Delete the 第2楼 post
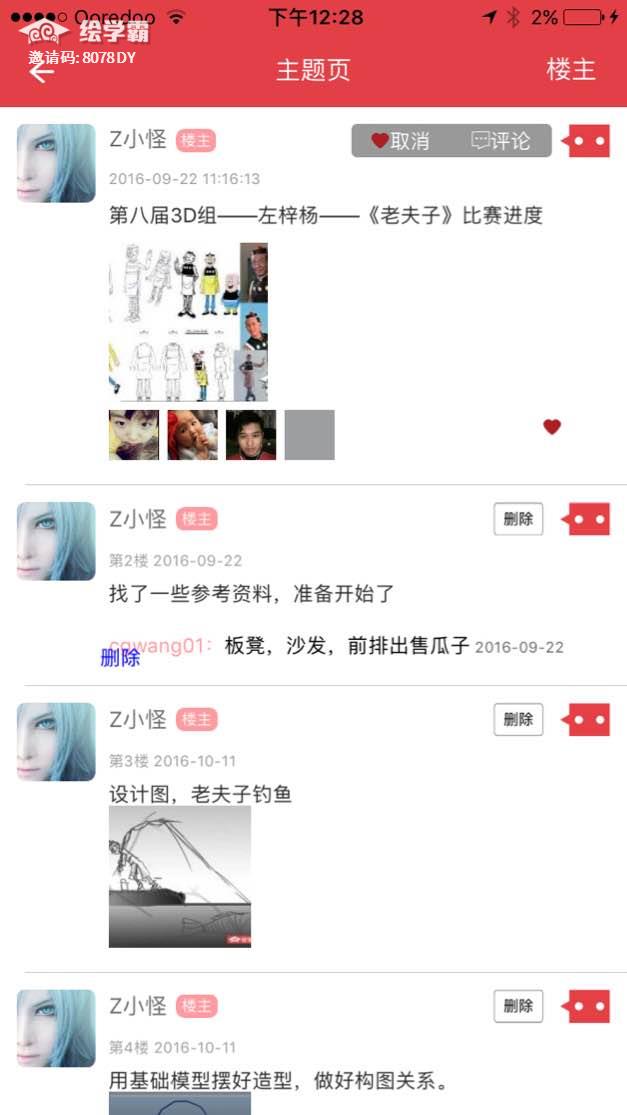The width and height of the screenshot is (627, 1115). 518,519
